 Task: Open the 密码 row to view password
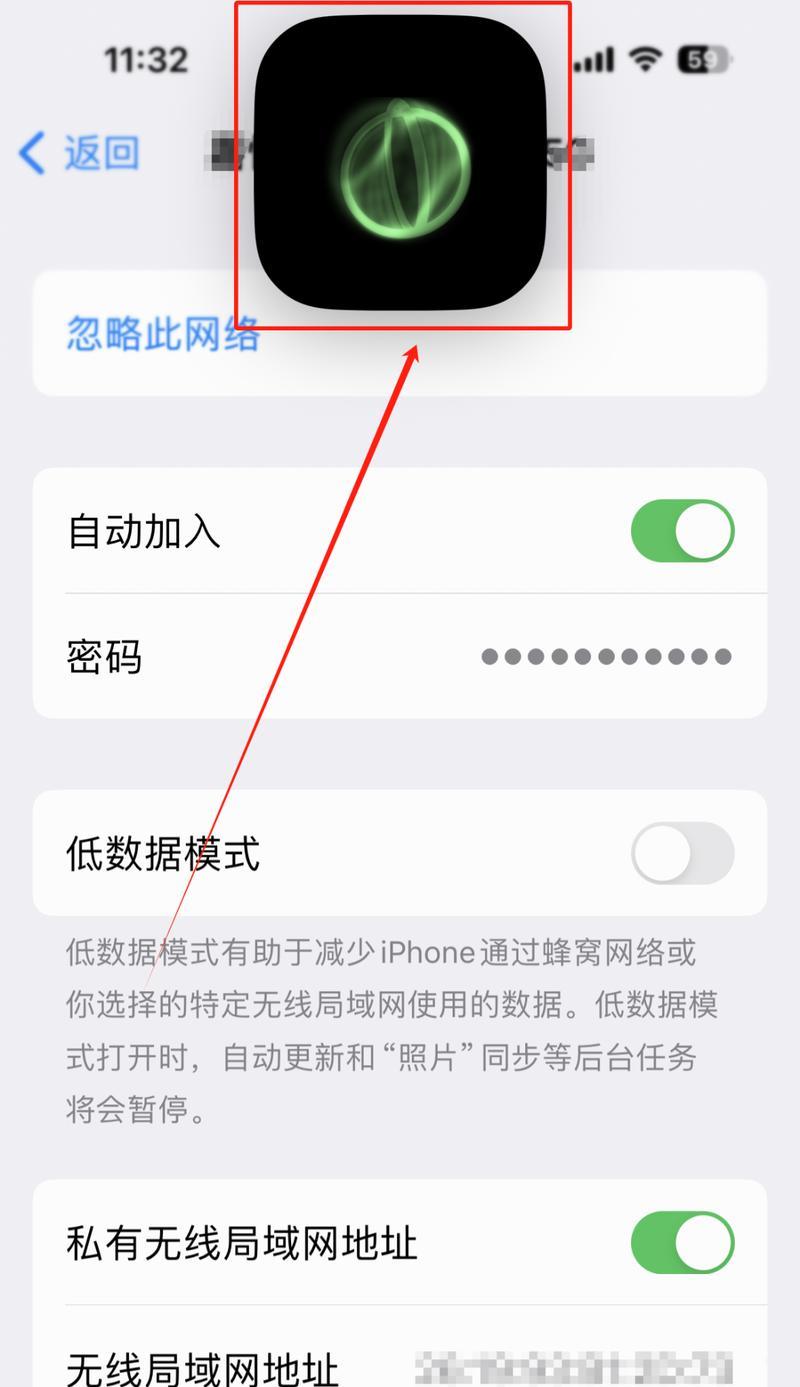pos(400,657)
